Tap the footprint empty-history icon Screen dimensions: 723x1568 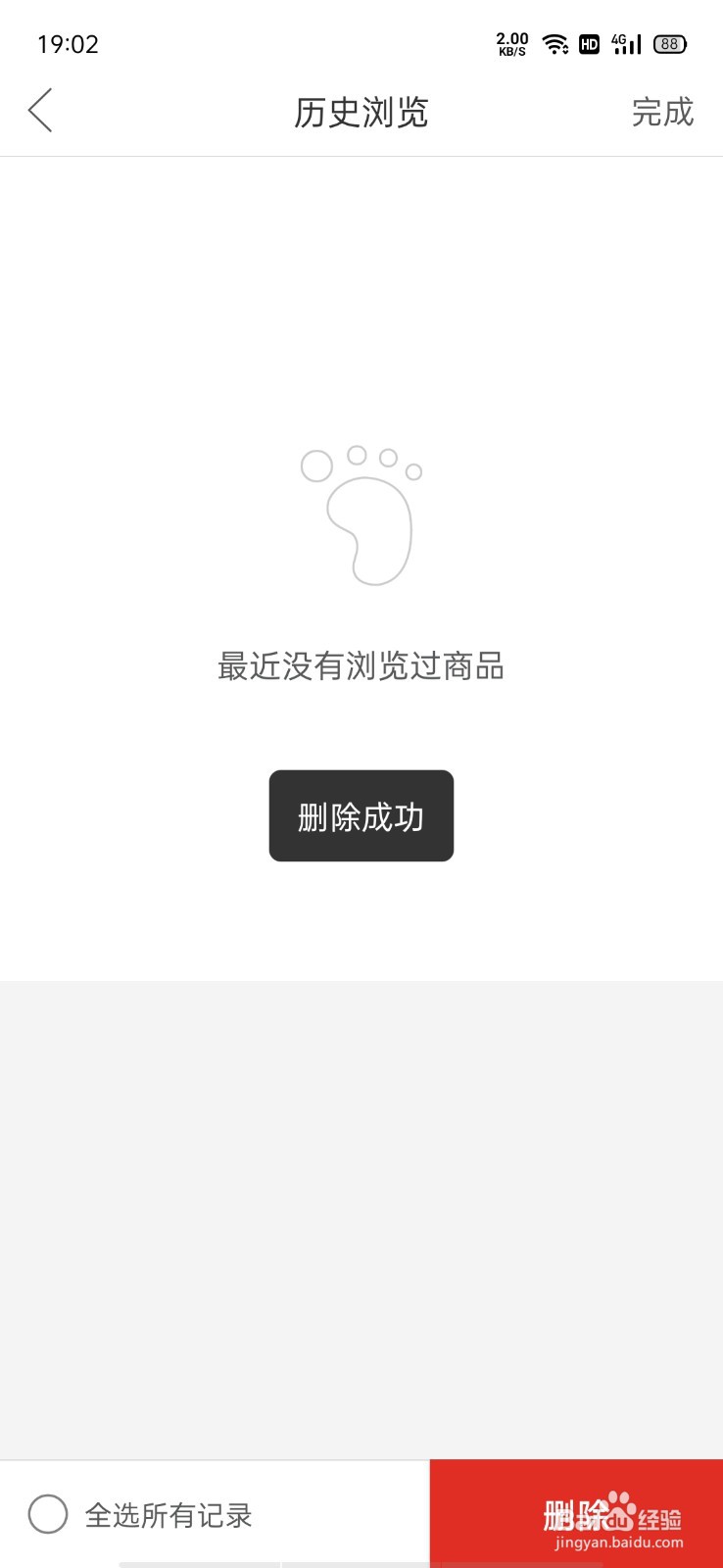pos(361,514)
